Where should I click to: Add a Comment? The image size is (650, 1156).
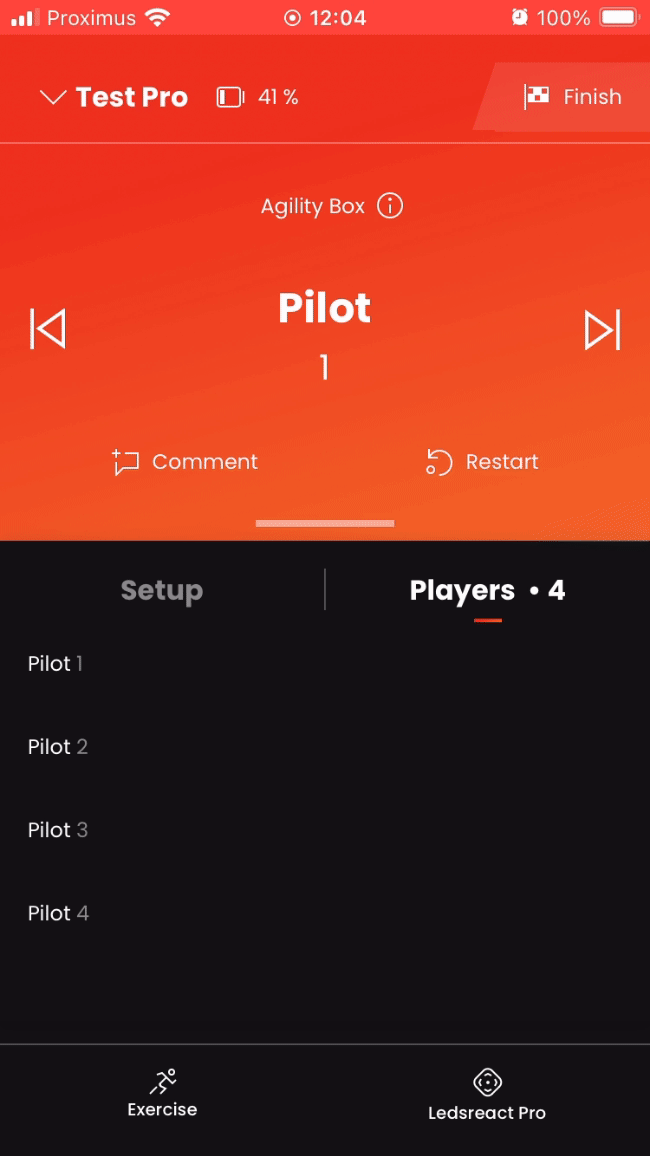pos(185,462)
